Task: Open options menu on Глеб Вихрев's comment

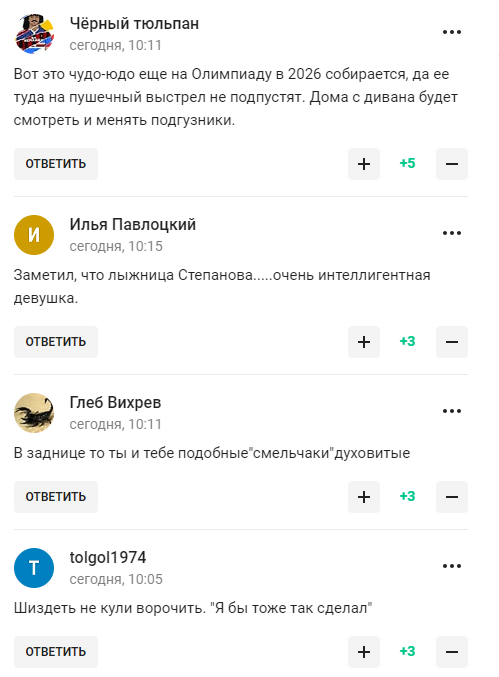Action: [x=452, y=411]
